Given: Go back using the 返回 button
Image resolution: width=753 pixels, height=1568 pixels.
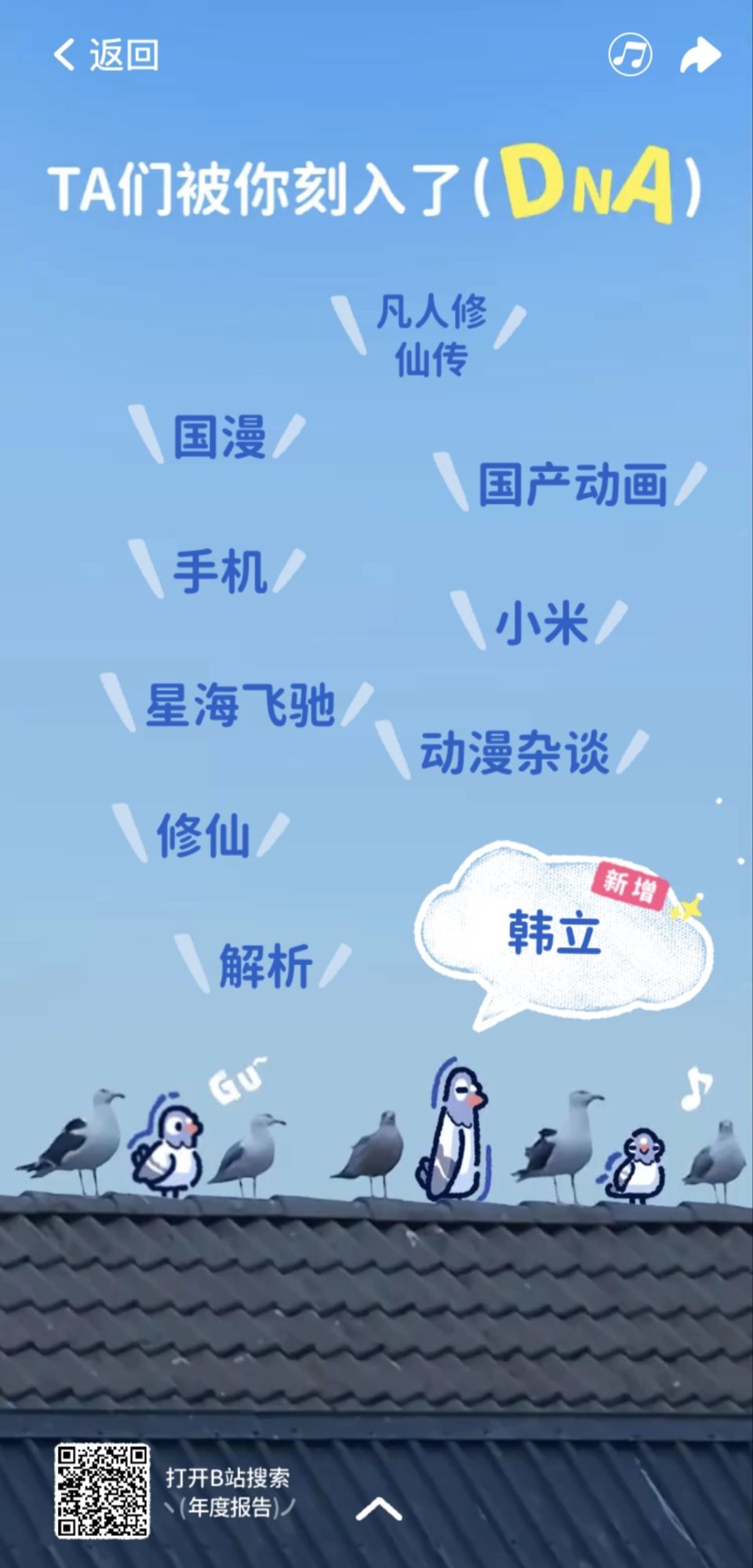Looking at the screenshot, I should point(106,55).
